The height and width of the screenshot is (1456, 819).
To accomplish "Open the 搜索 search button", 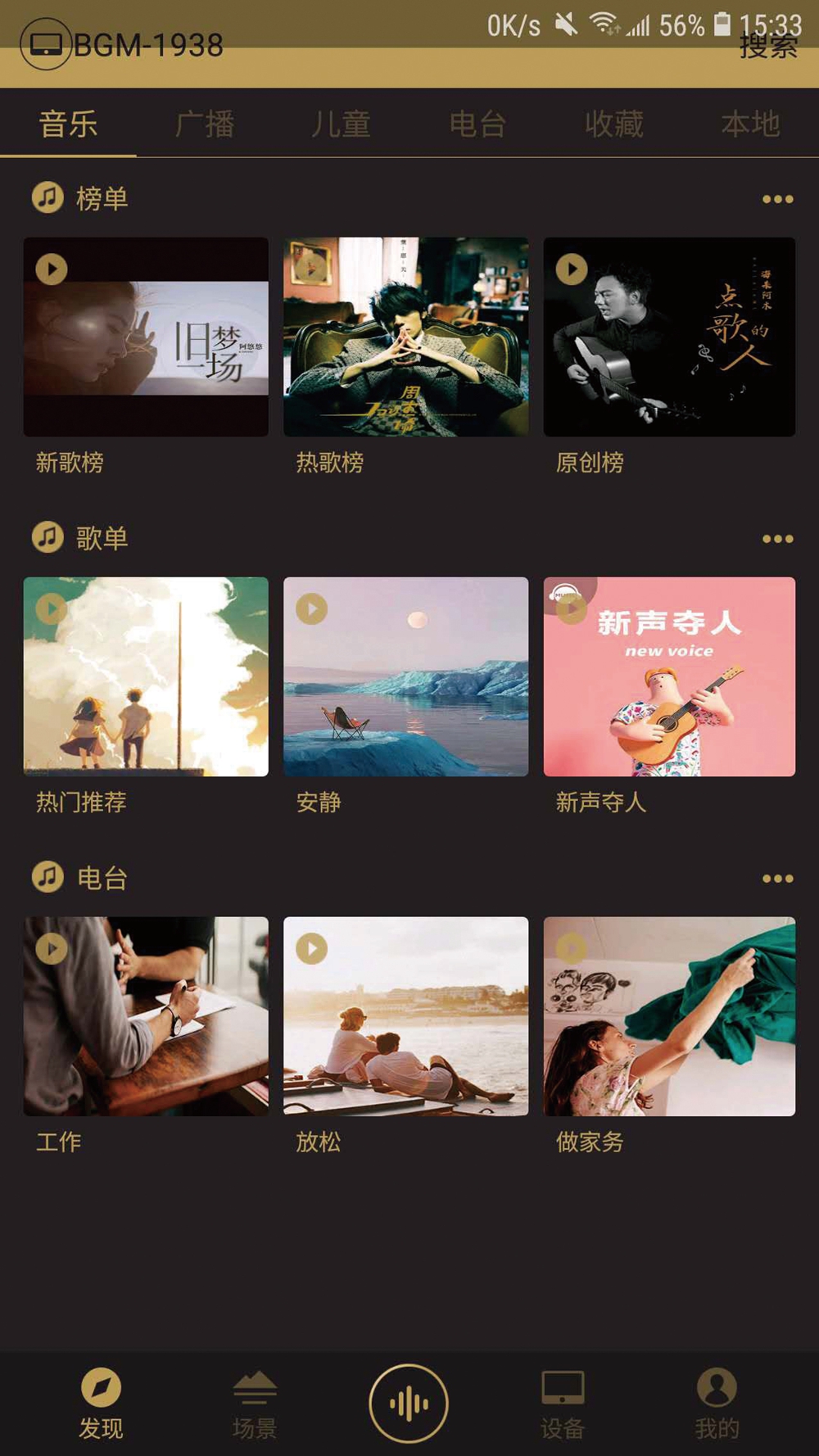I will click(767, 47).
